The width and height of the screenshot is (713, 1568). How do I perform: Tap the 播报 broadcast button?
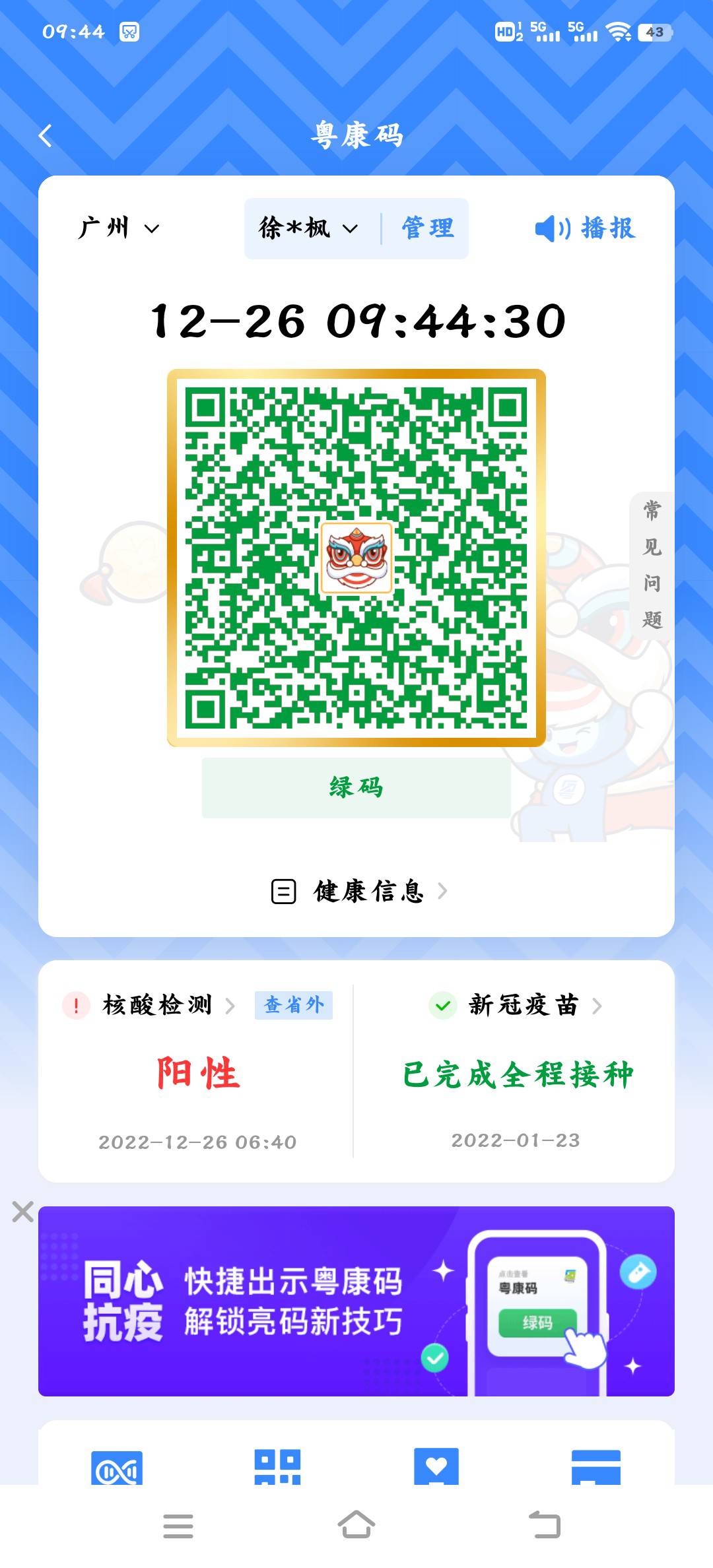tap(585, 228)
